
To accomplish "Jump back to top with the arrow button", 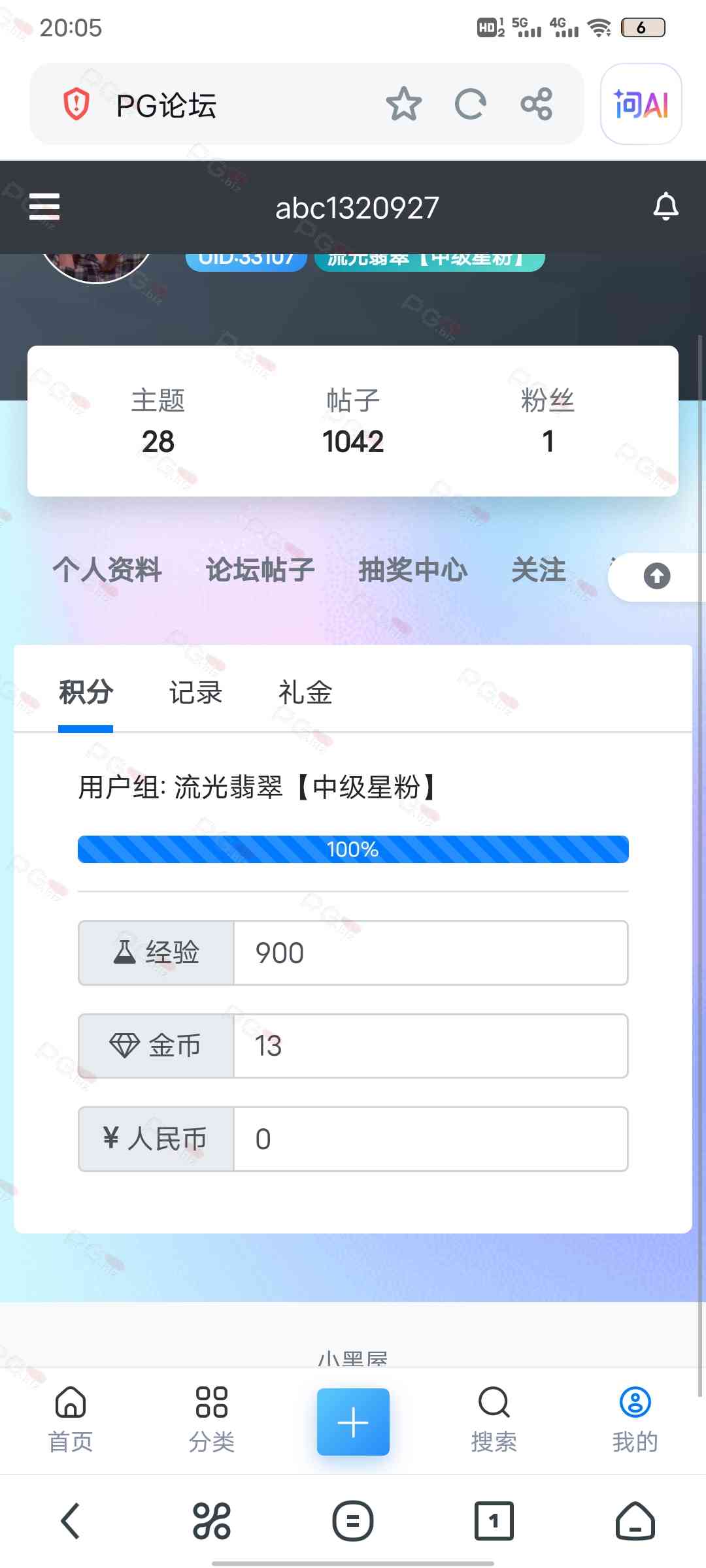I will click(656, 576).
